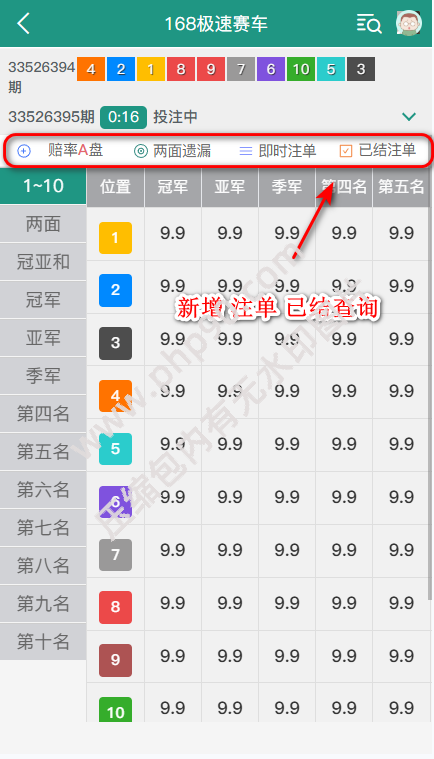Screen dimensions: 434x759
Task: Select 9.9 odds for number 7 亚军
Action: [230, 551]
